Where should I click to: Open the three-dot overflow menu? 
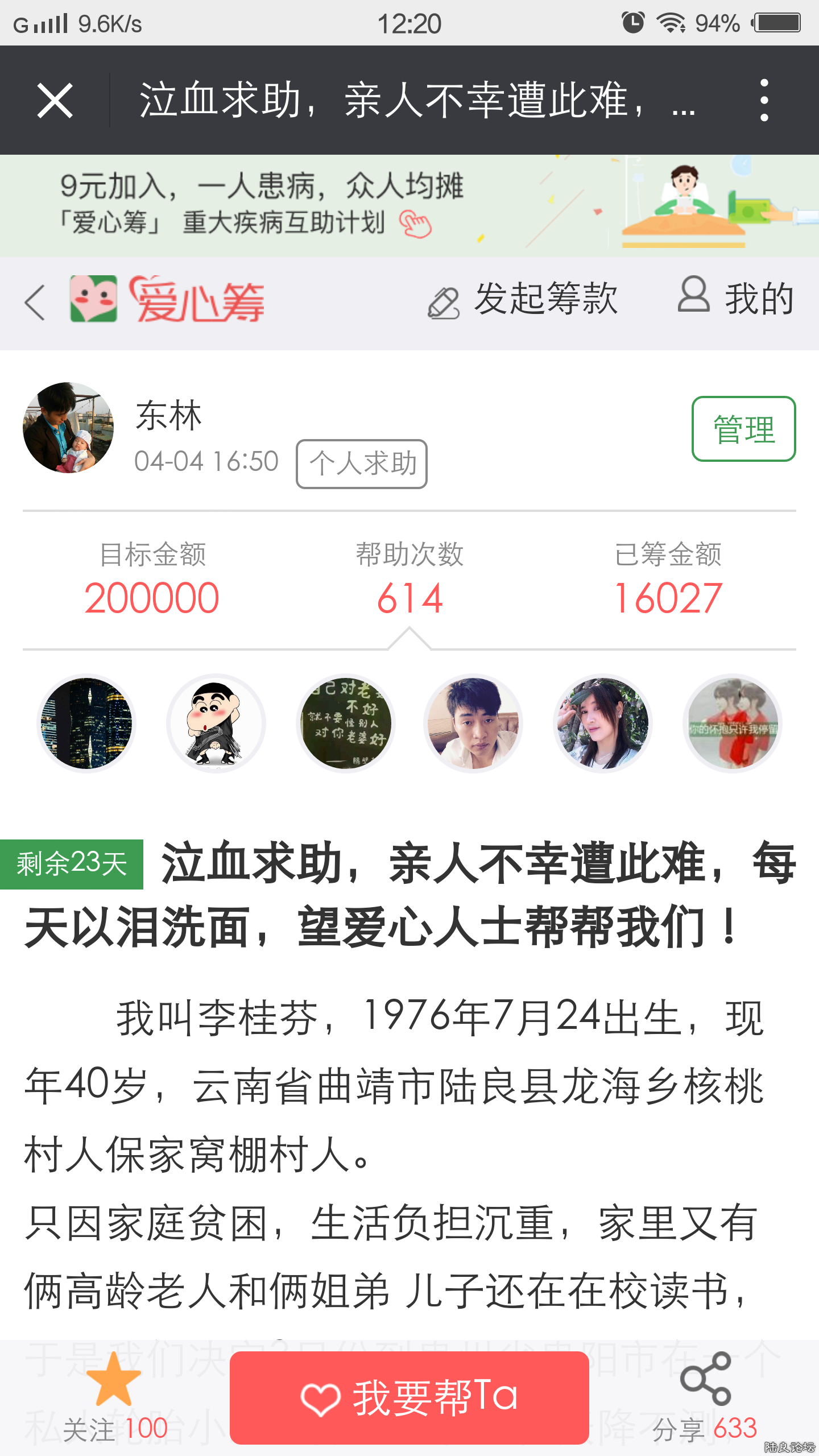tap(764, 101)
